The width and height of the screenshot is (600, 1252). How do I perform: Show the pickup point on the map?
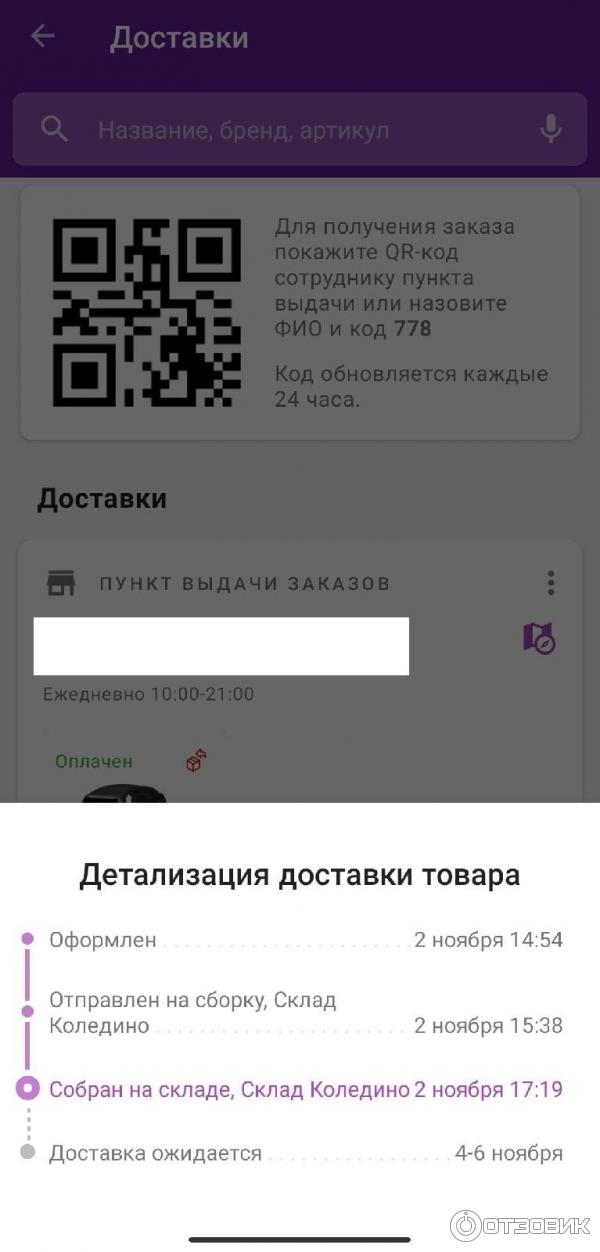click(x=539, y=638)
